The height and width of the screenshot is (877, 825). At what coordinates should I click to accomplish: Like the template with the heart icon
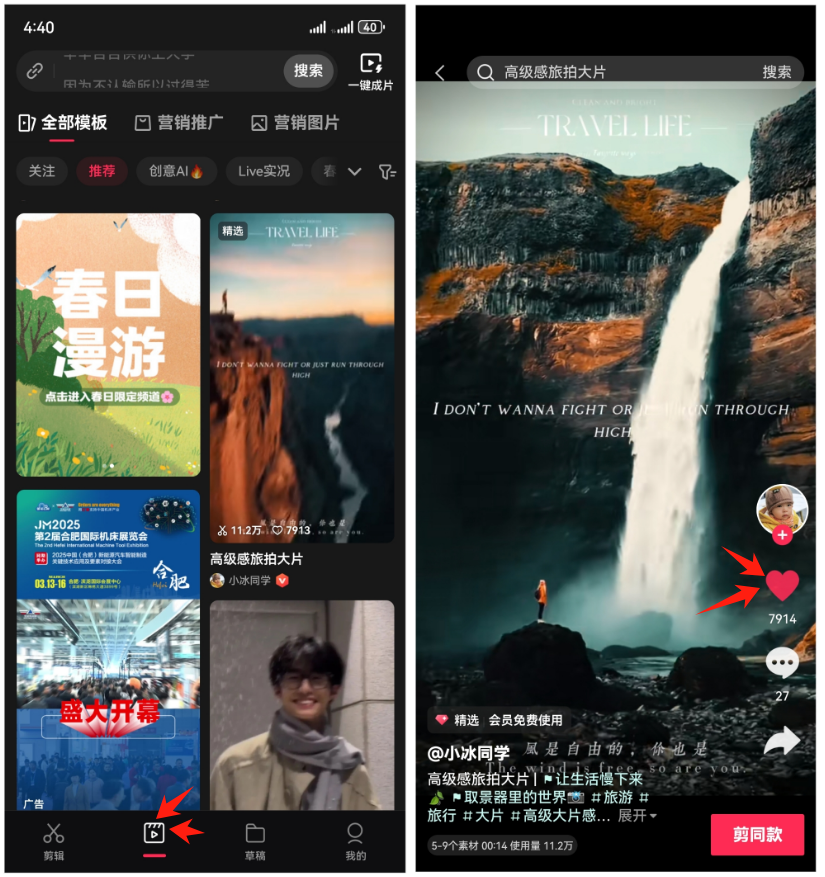click(x=782, y=586)
